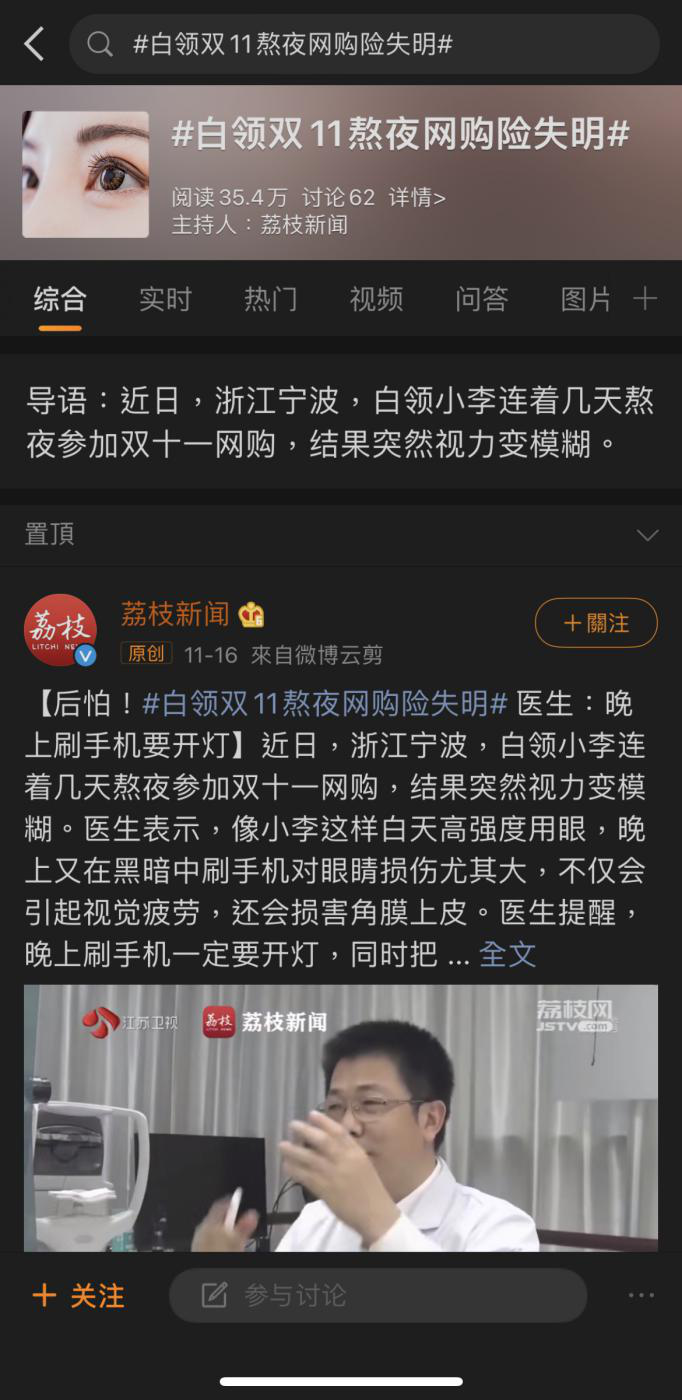The height and width of the screenshot is (1400, 682).
Task: Show the 图片 tab
Action: [x=586, y=299]
